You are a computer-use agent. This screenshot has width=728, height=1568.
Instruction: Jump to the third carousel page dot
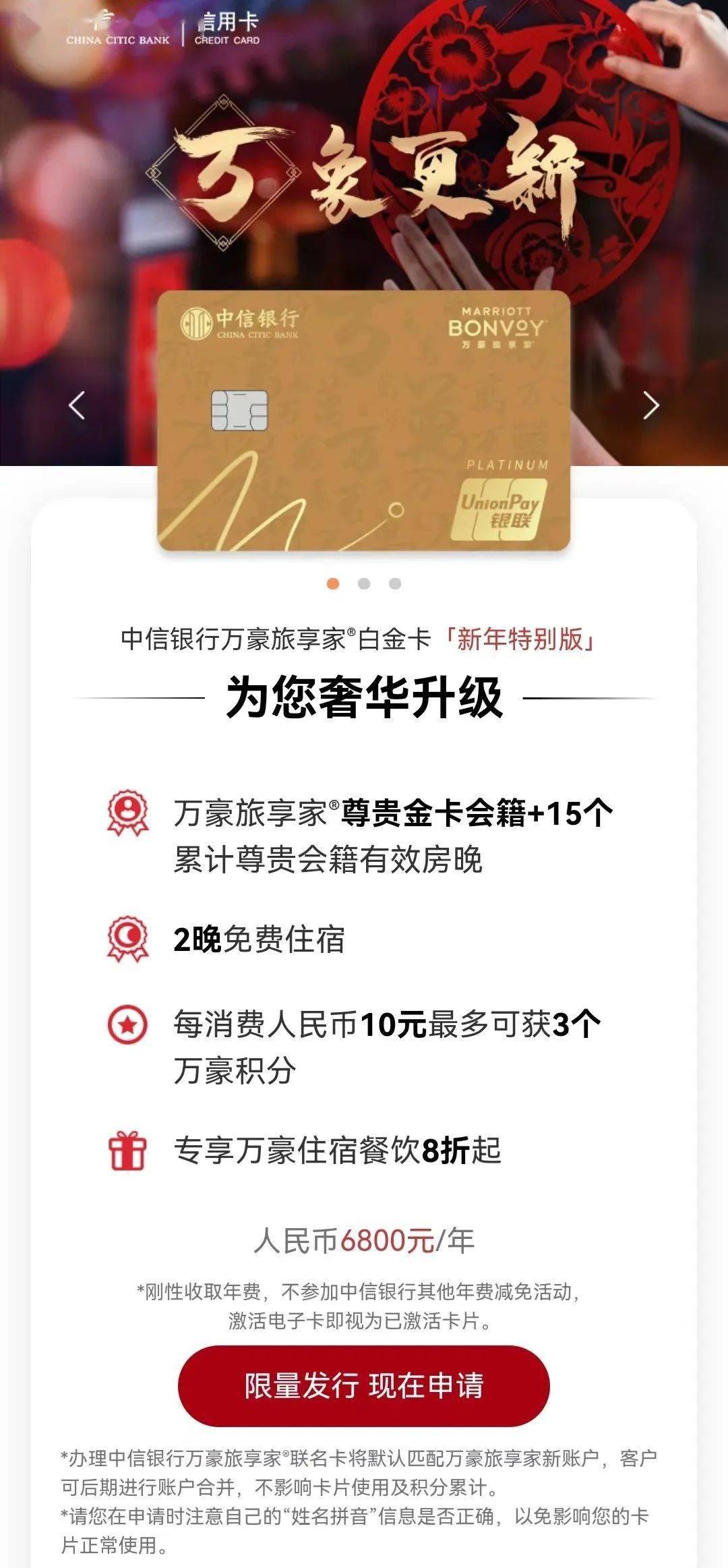pyautogui.click(x=395, y=583)
